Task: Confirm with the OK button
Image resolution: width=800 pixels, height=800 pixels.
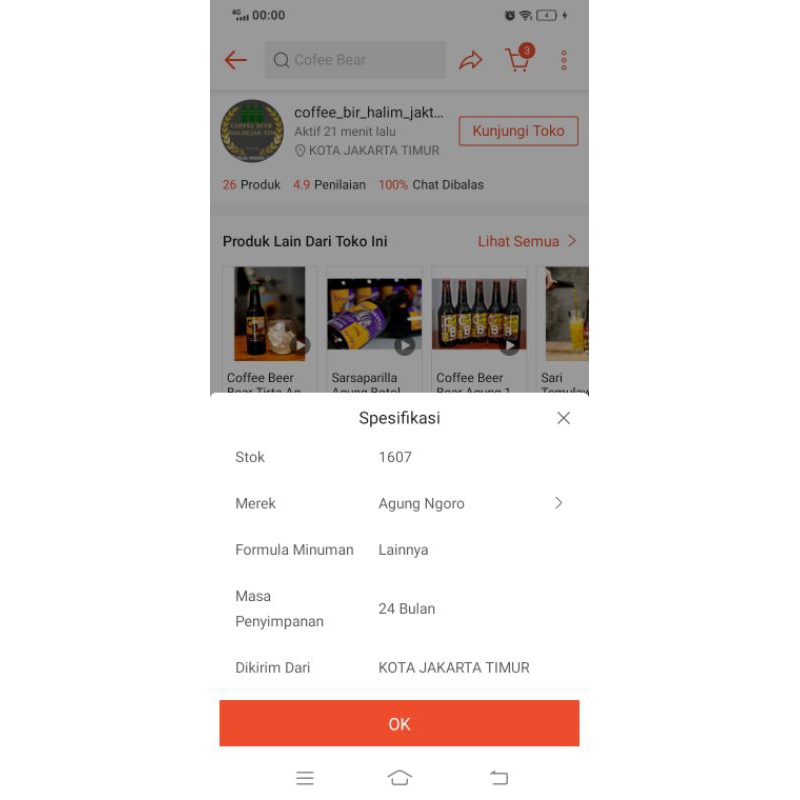Action: point(399,723)
